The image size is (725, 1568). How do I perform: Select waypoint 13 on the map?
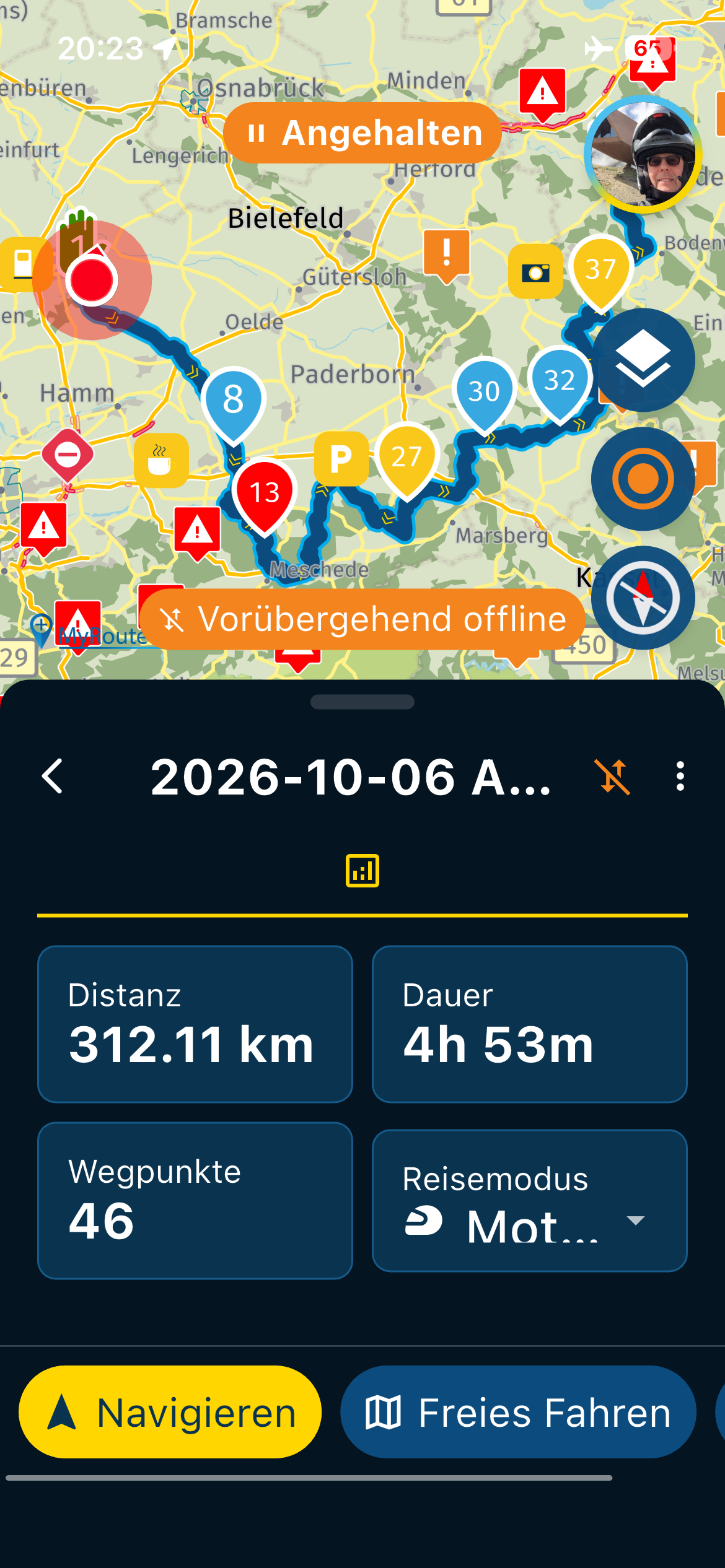[264, 495]
